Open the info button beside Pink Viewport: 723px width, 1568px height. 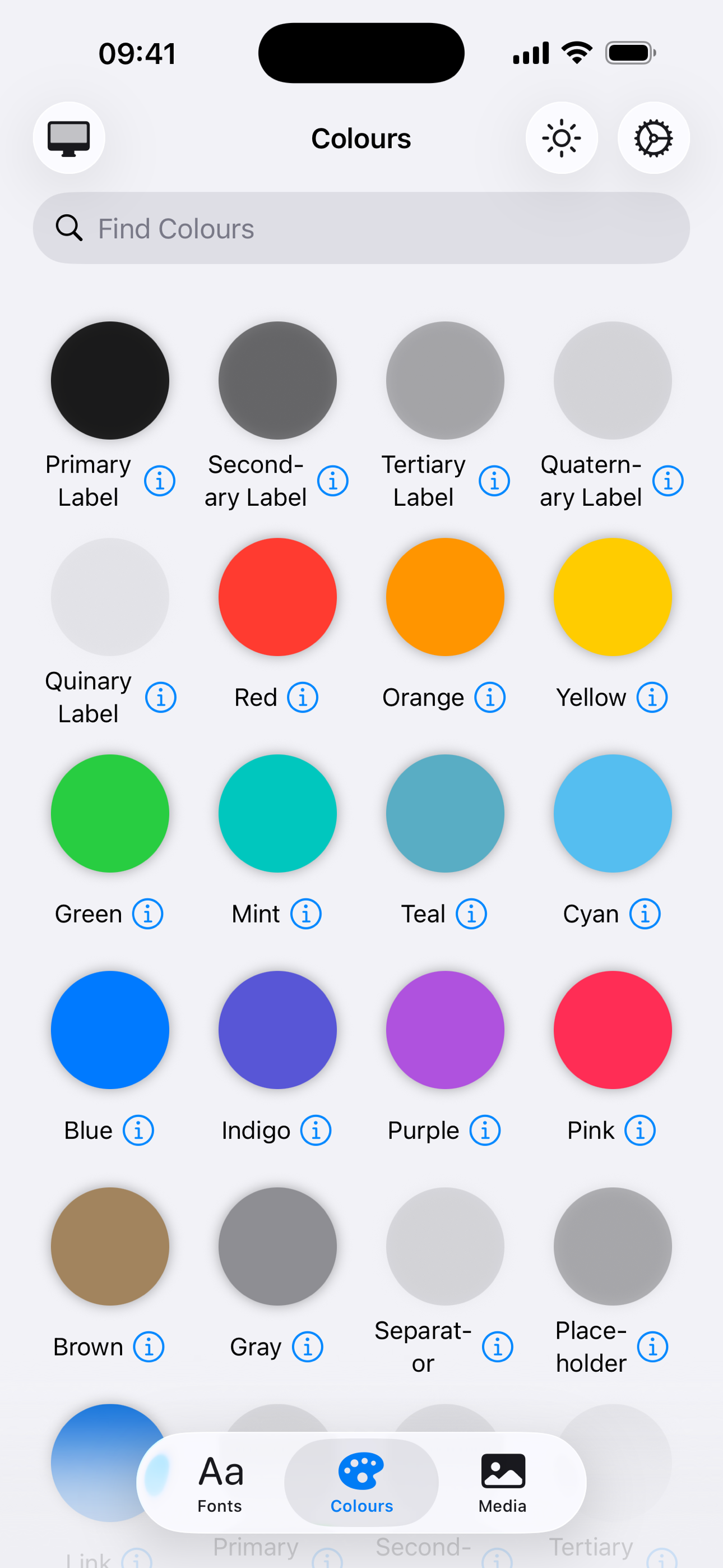[x=640, y=1131]
